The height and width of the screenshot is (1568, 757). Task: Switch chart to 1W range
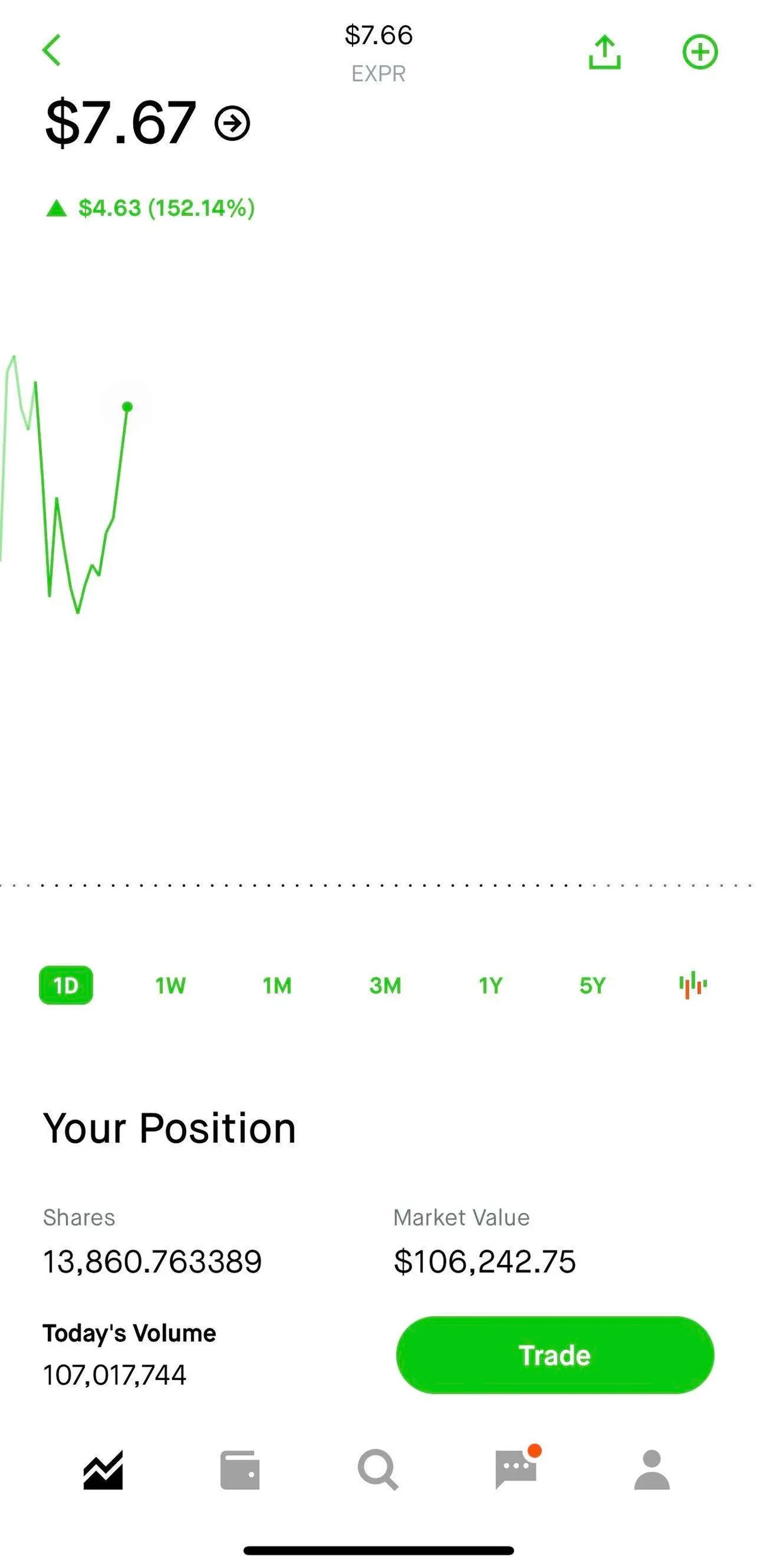tap(170, 985)
